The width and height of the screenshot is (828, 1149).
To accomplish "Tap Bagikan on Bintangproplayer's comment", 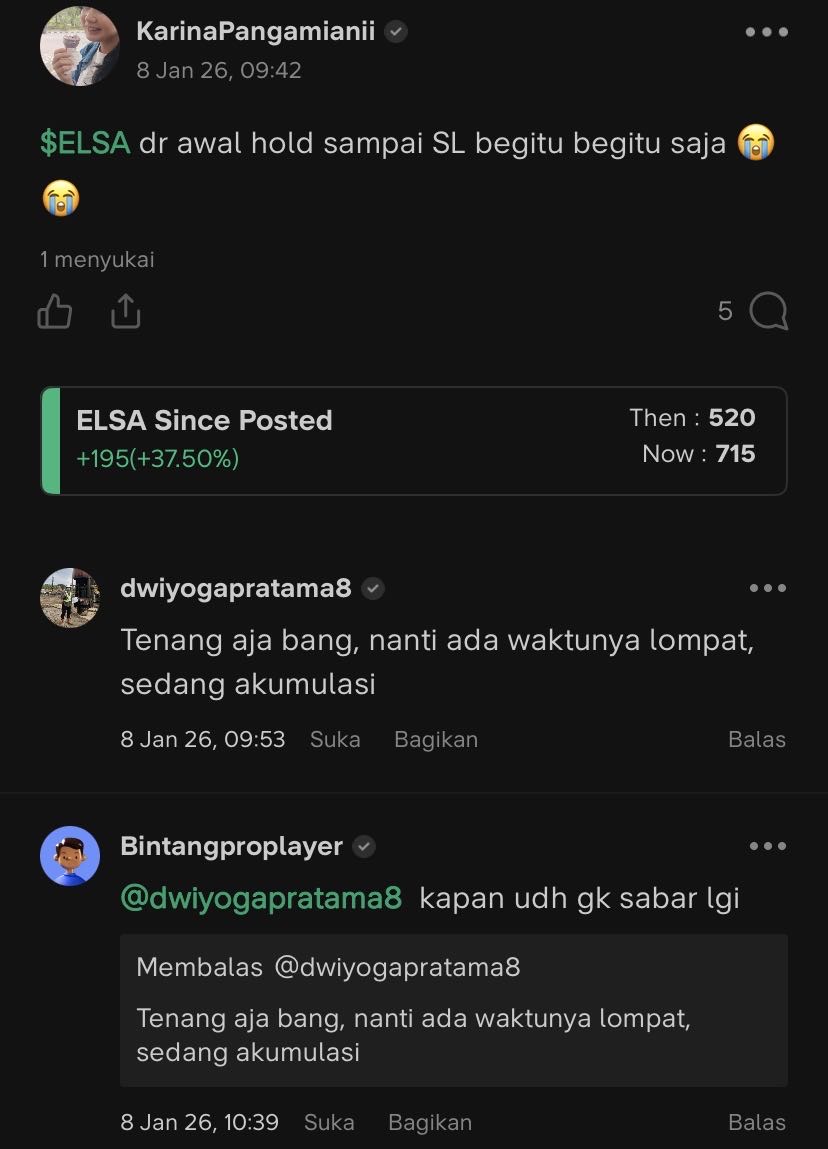I will click(430, 1123).
